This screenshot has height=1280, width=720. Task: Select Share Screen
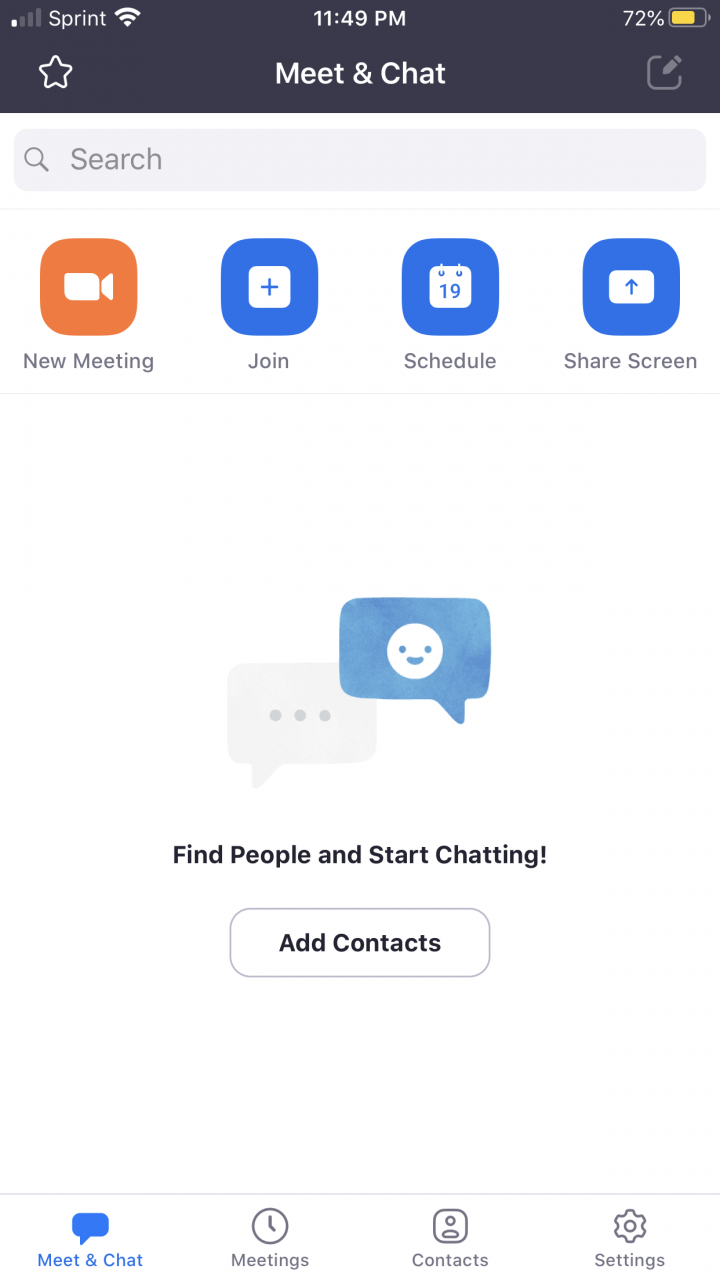(631, 287)
